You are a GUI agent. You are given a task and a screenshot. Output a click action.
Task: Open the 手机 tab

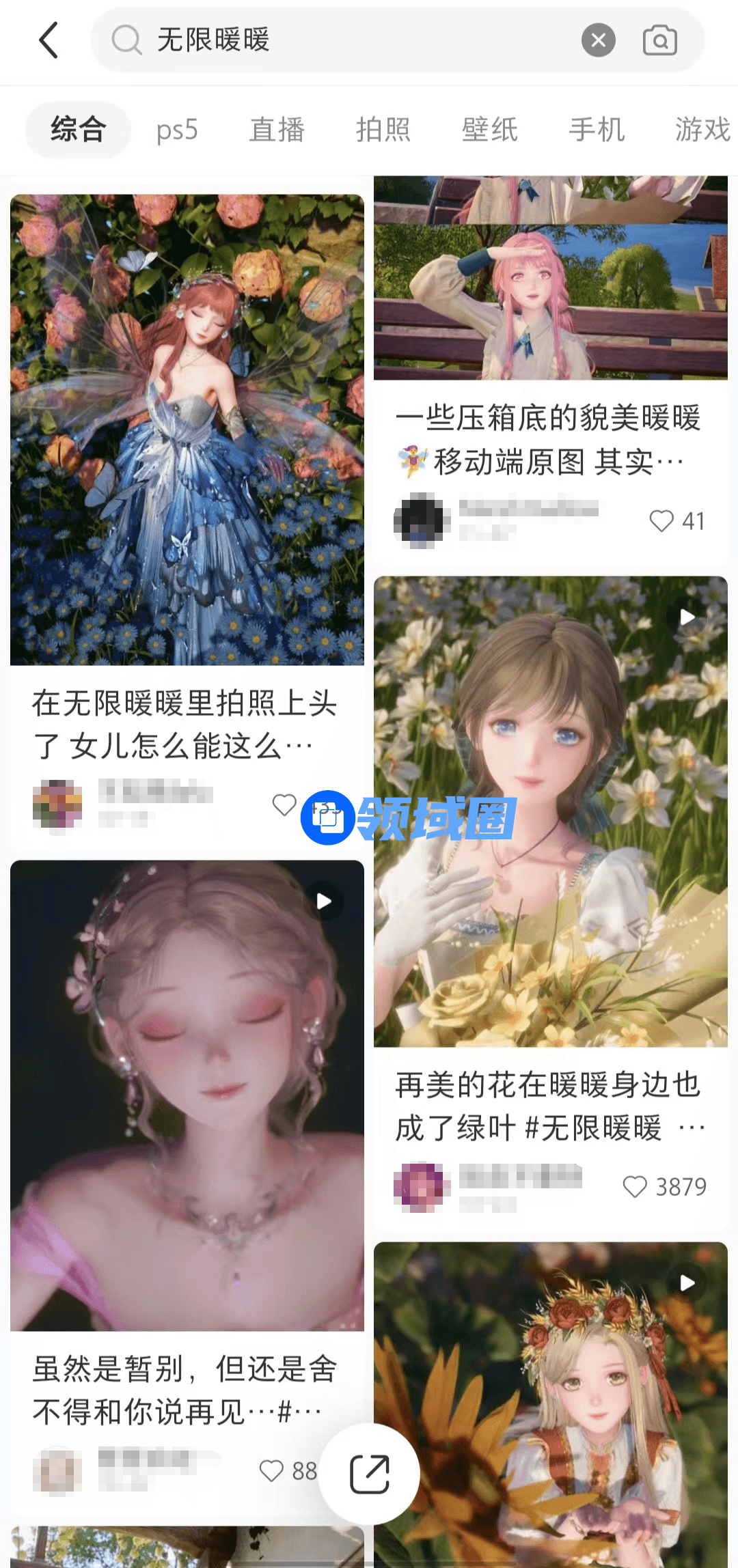coord(597,129)
